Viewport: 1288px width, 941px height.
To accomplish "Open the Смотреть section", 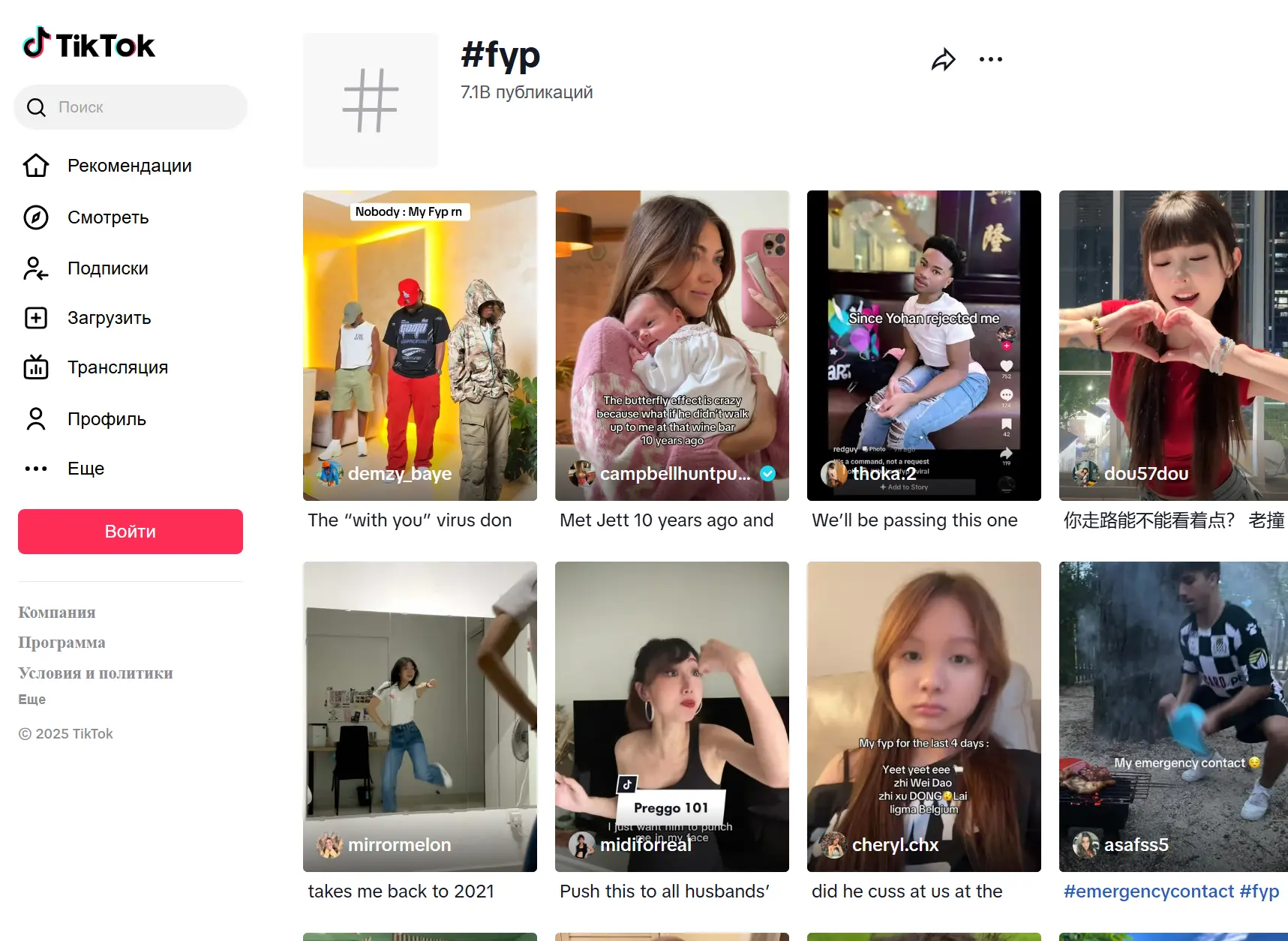I will coord(108,217).
